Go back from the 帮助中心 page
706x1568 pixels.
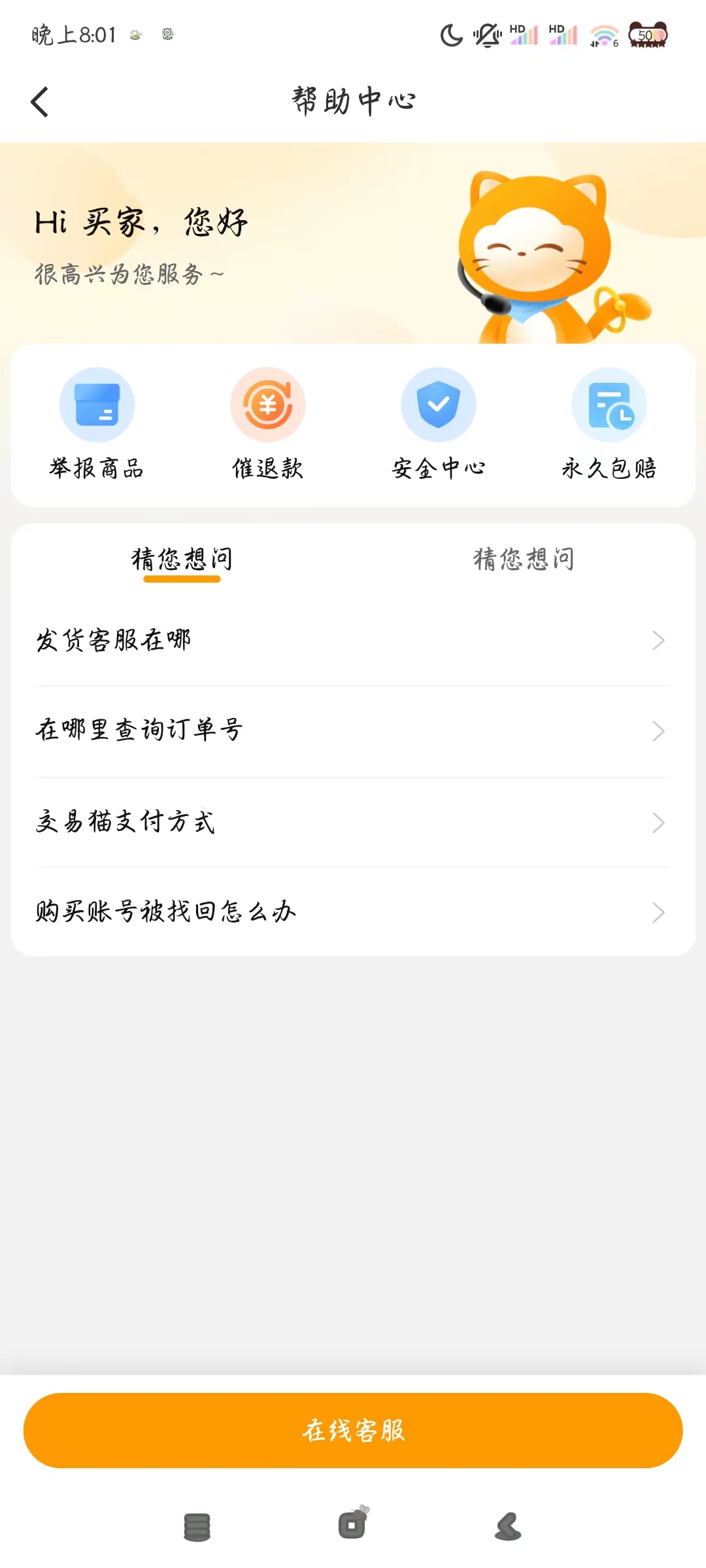[x=40, y=102]
